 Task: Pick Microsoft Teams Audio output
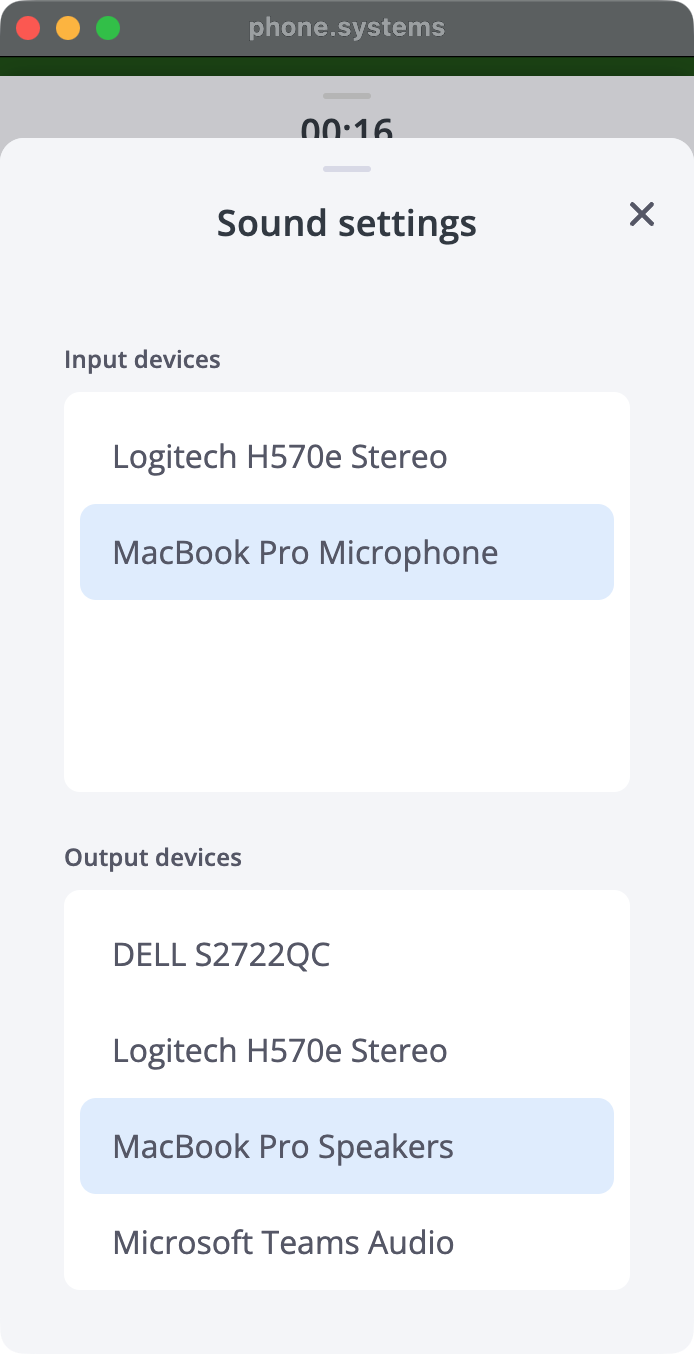[346, 1242]
